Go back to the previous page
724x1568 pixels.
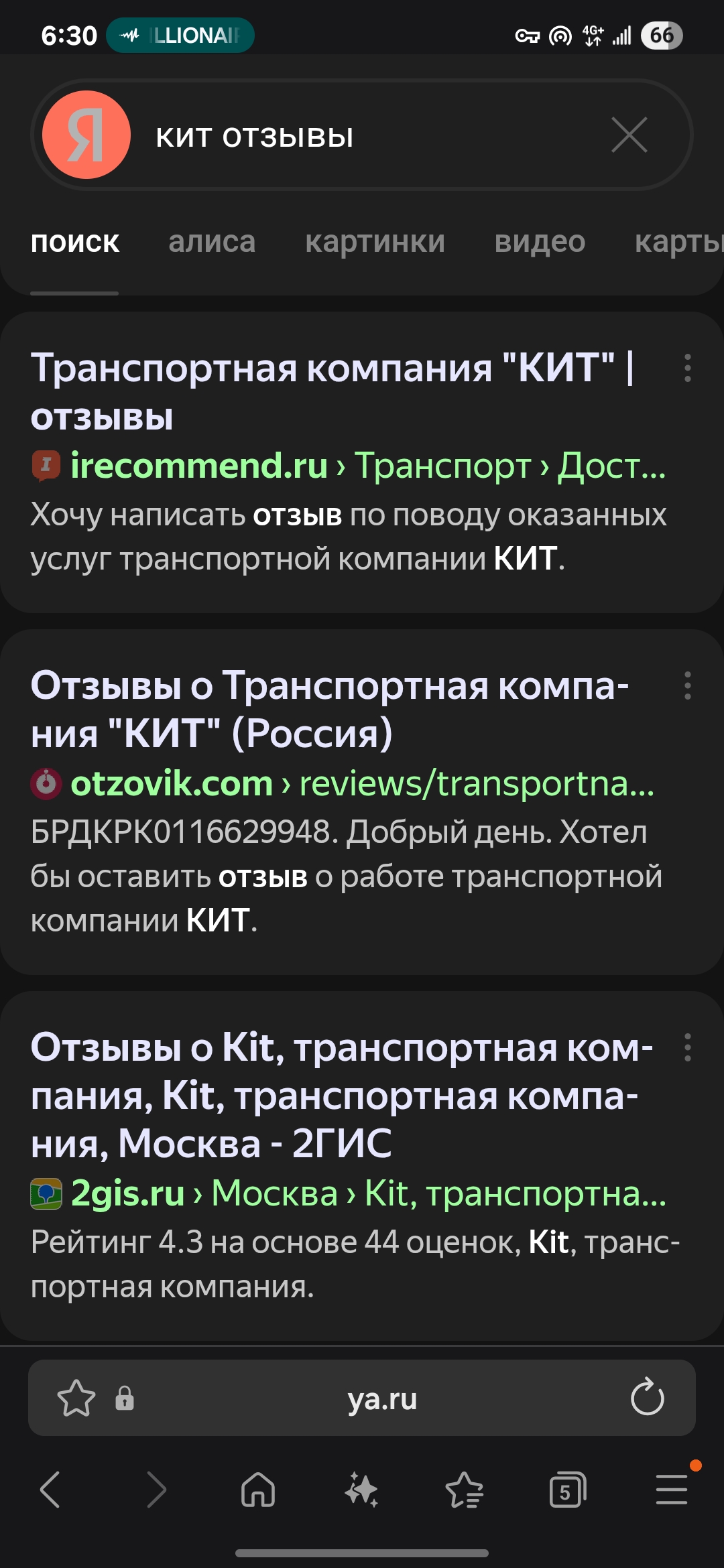(x=51, y=1490)
